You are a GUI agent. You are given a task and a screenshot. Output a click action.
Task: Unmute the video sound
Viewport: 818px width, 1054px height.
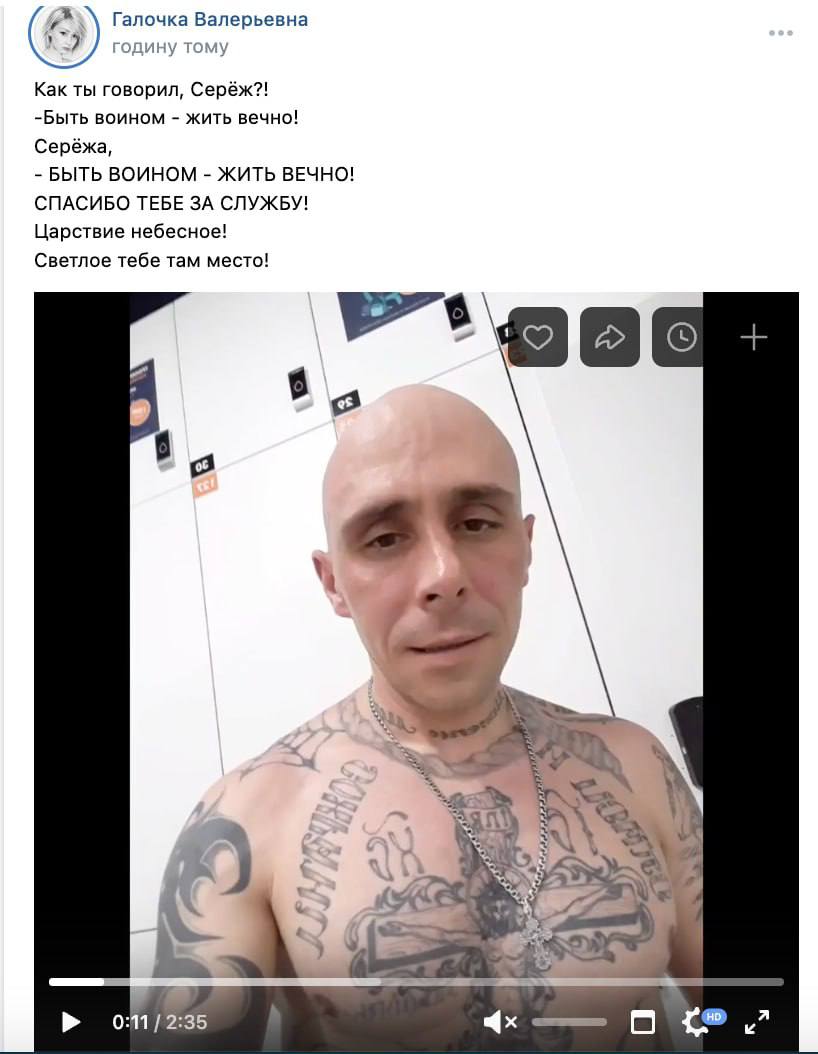pos(499,1022)
